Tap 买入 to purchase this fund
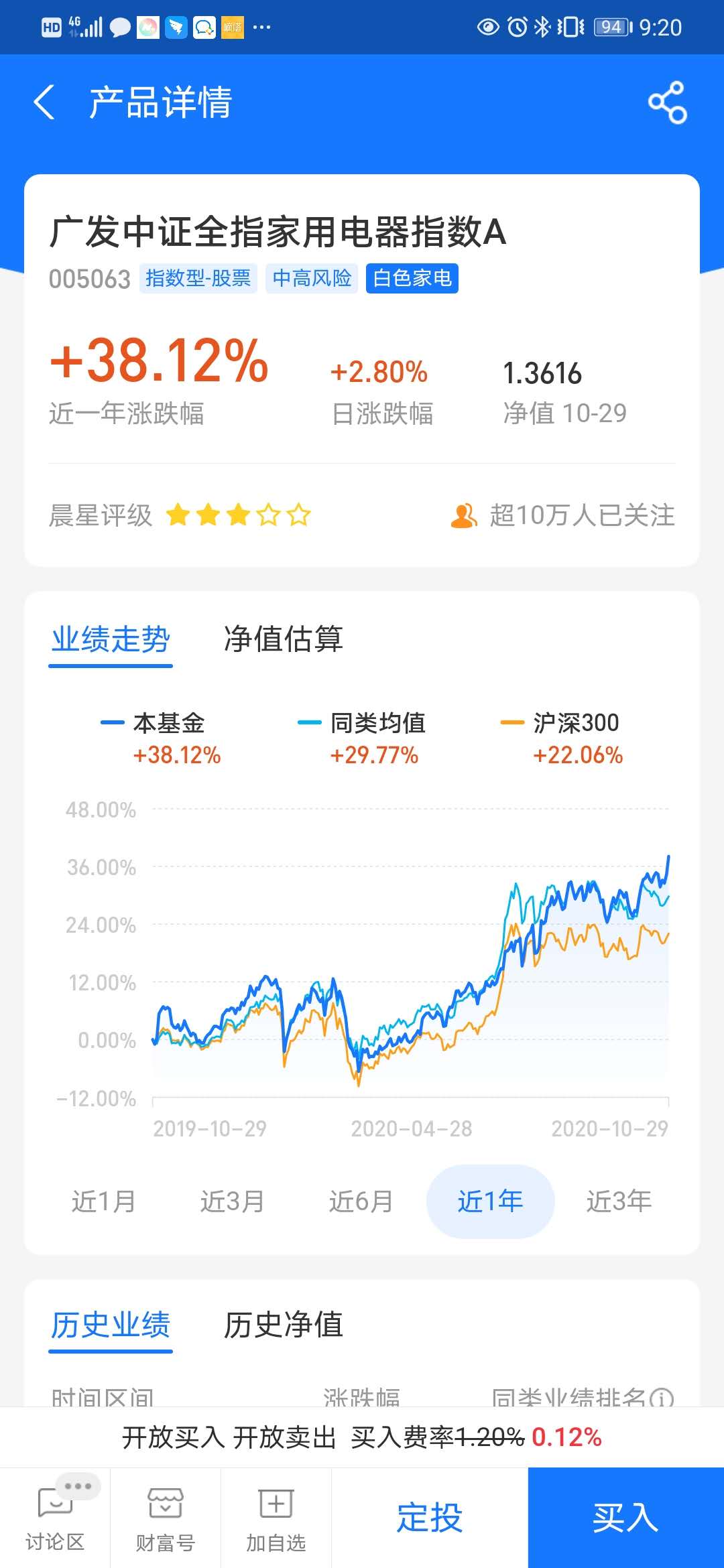 coord(626,1518)
